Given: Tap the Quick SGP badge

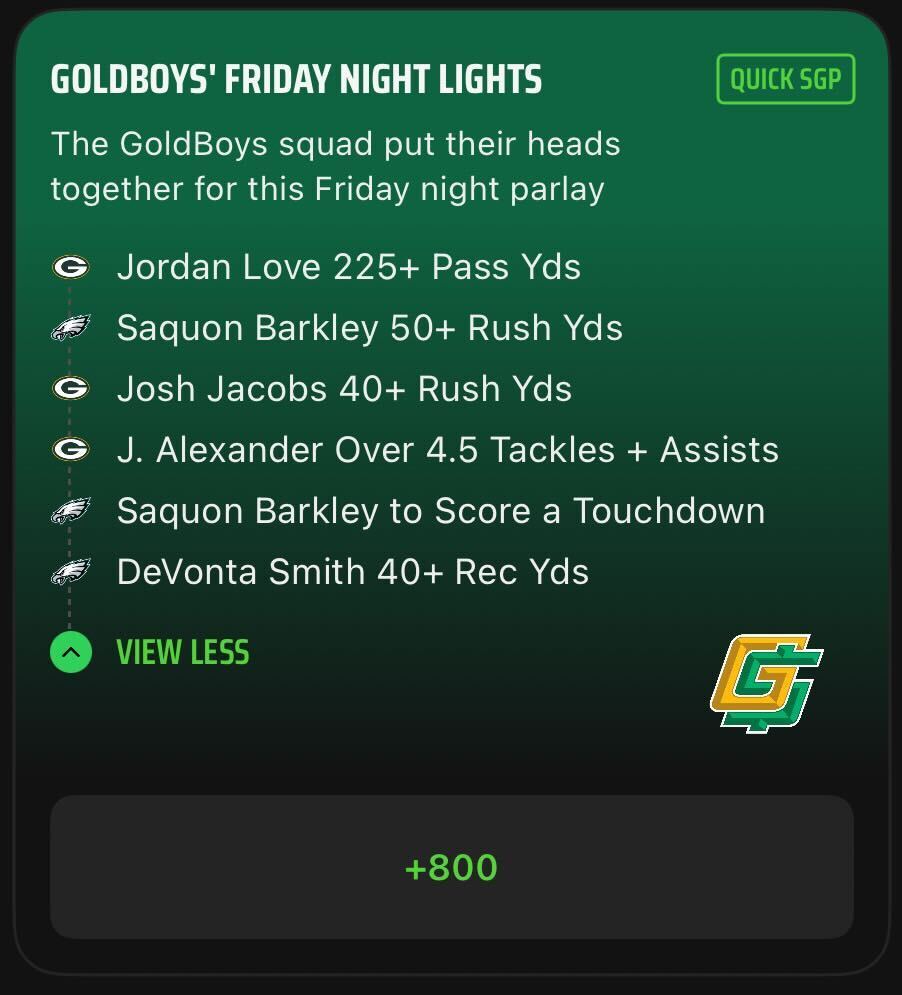Looking at the screenshot, I should [786, 79].
